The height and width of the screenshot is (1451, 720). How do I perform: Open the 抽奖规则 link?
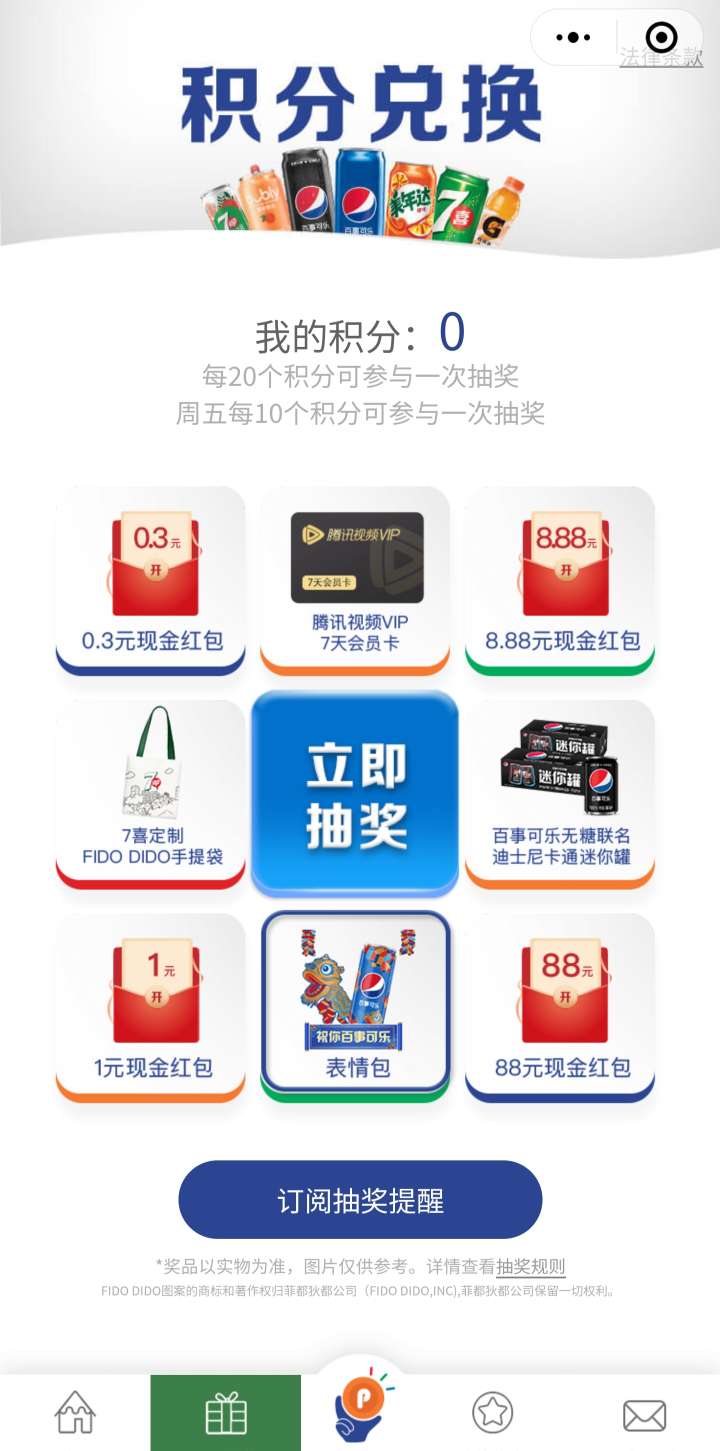click(530, 1267)
